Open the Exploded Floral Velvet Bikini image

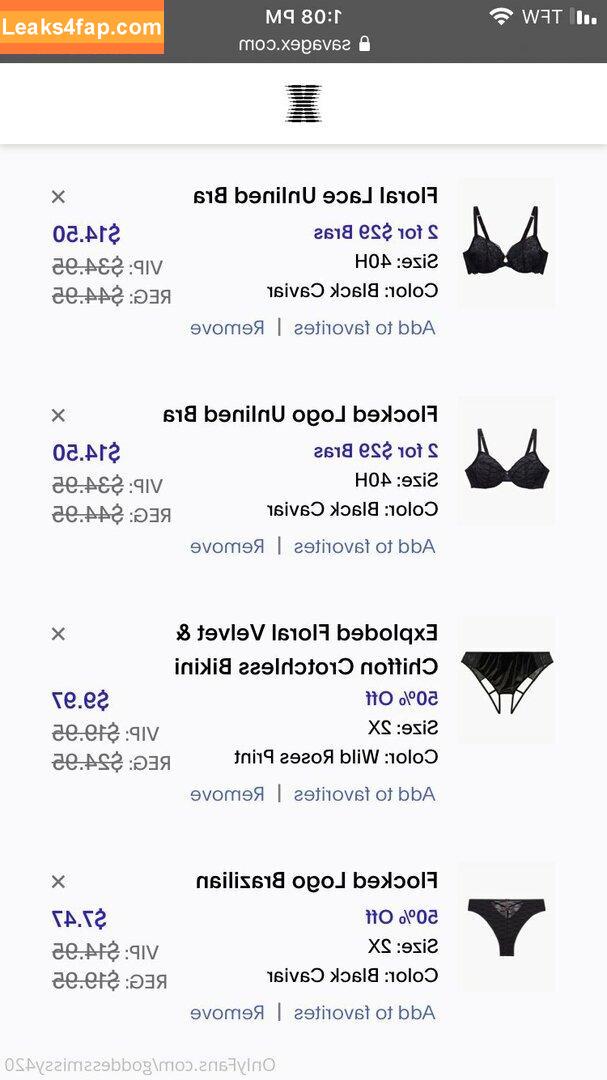pos(506,680)
